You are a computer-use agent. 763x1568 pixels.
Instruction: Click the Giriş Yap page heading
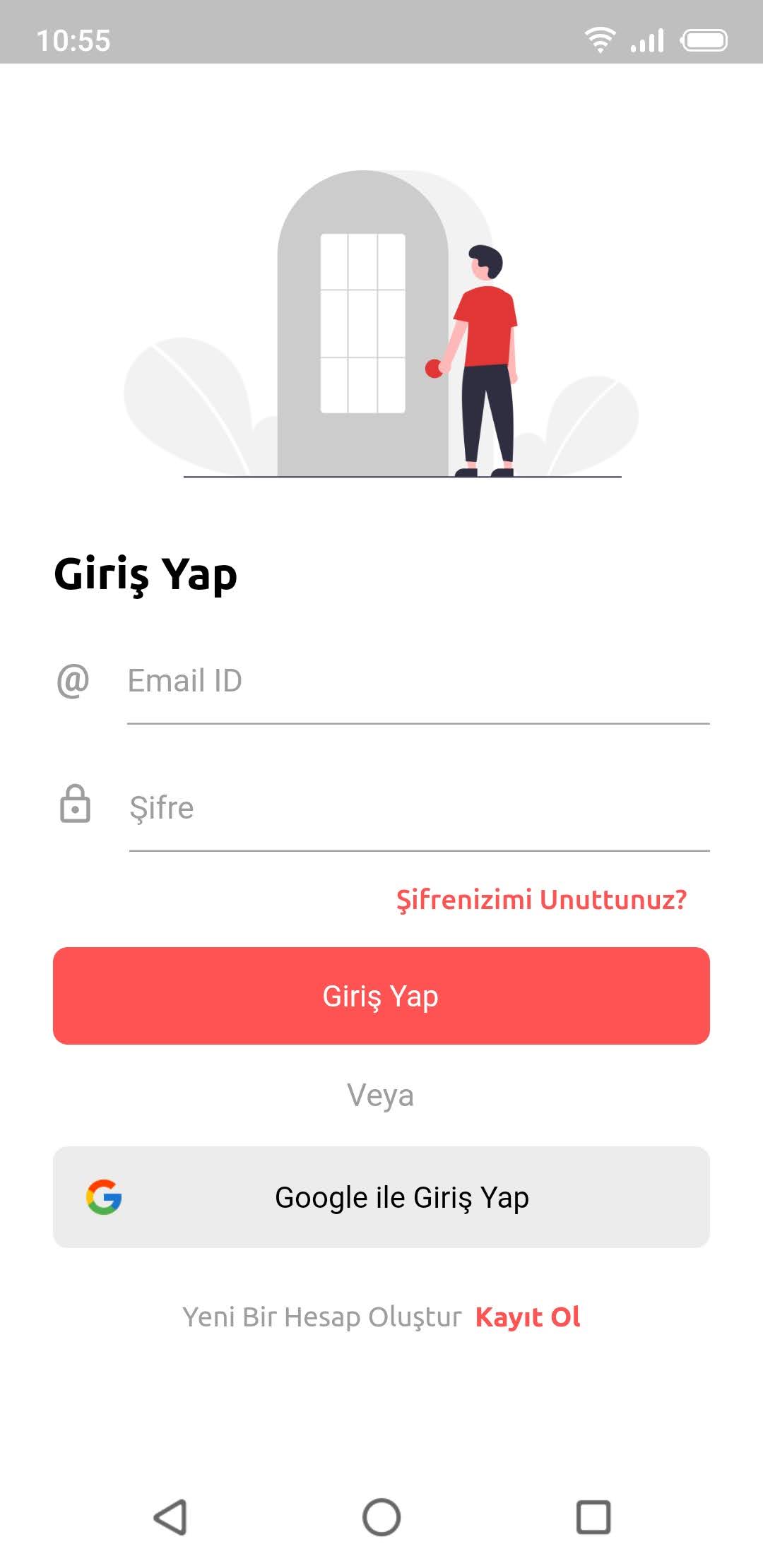146,574
